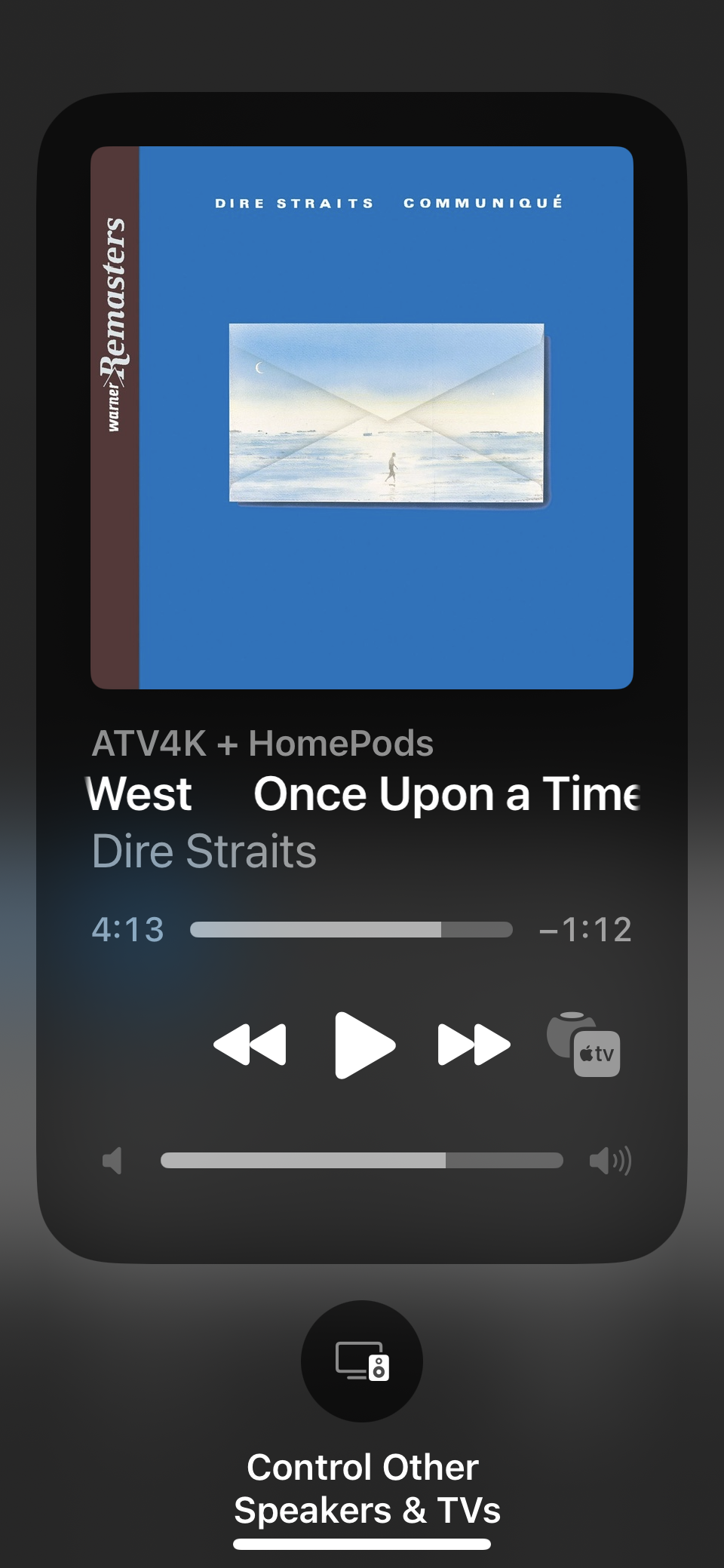This screenshot has width=724, height=1568.
Task: Open the Communiqué album artwork
Action: click(362, 417)
